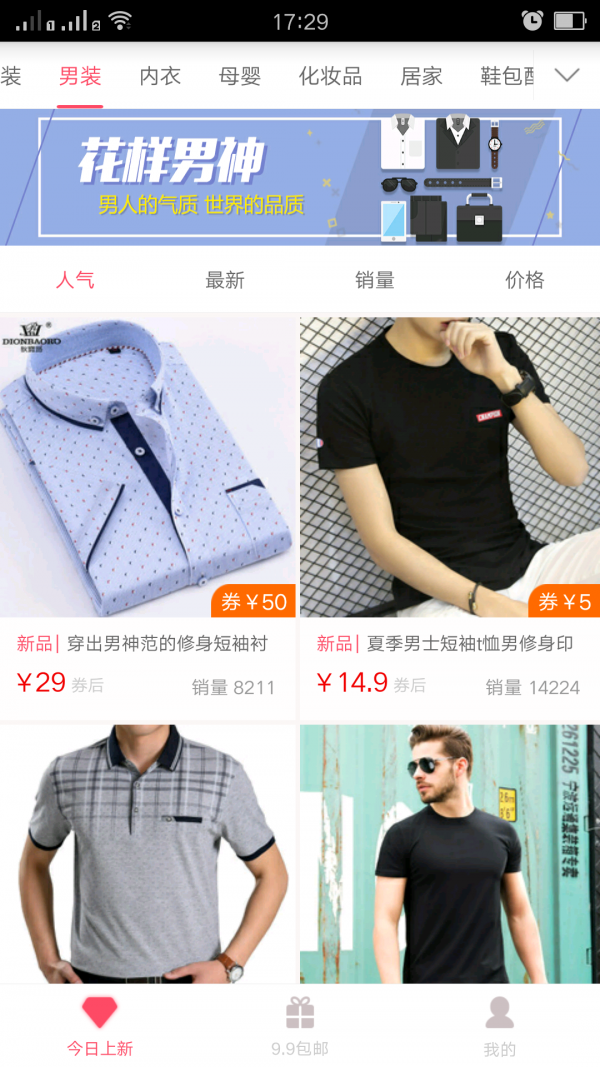Sort products by 价格
Viewport: 600px width, 1067px height.
(524, 280)
